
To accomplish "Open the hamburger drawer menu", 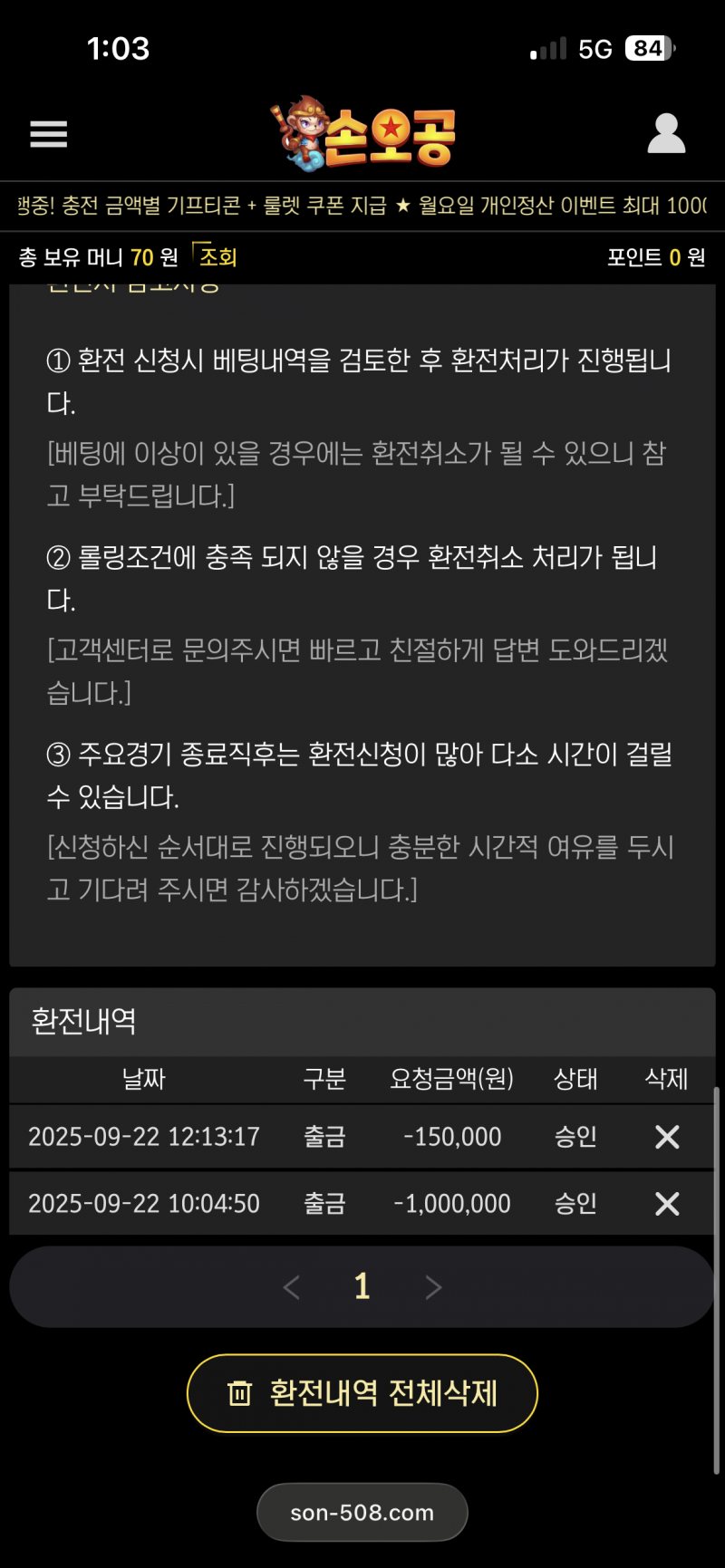I will coord(49,134).
